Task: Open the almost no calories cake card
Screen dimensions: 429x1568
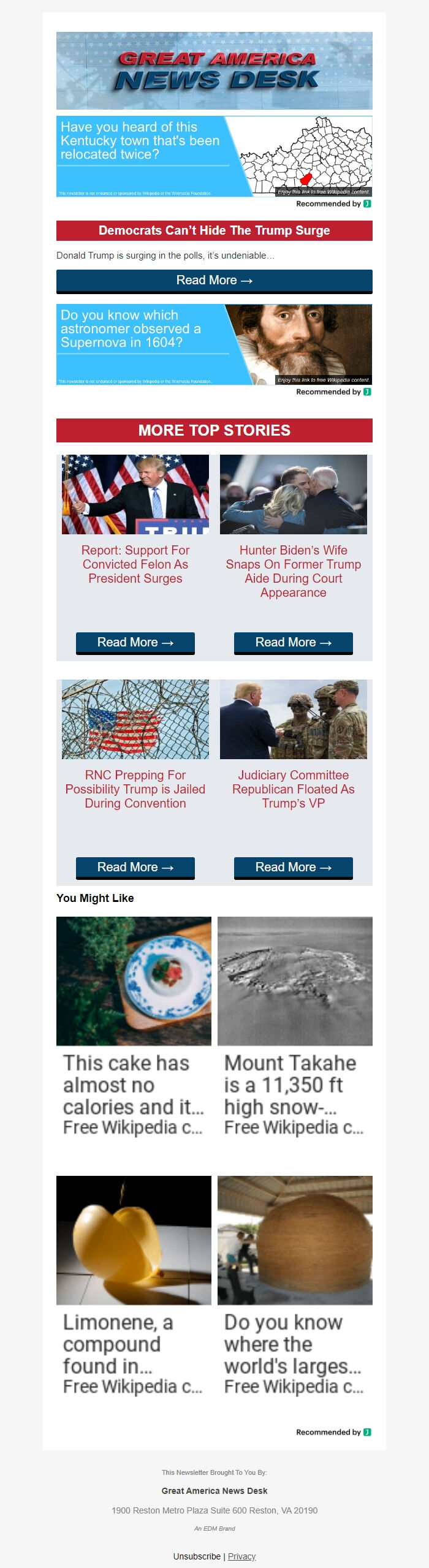Action: pyautogui.click(x=134, y=1027)
